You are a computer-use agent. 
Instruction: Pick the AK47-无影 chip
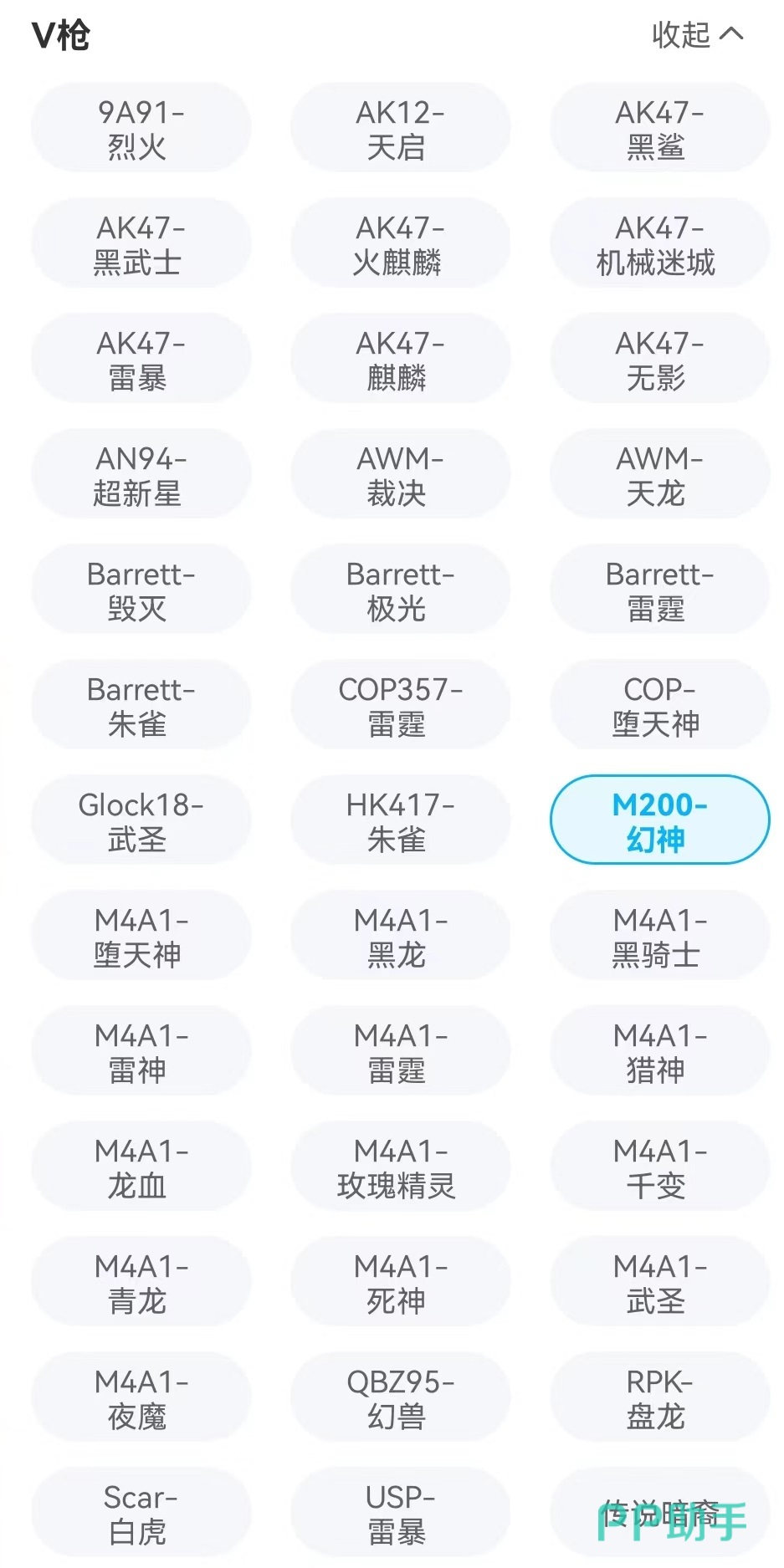click(659, 360)
